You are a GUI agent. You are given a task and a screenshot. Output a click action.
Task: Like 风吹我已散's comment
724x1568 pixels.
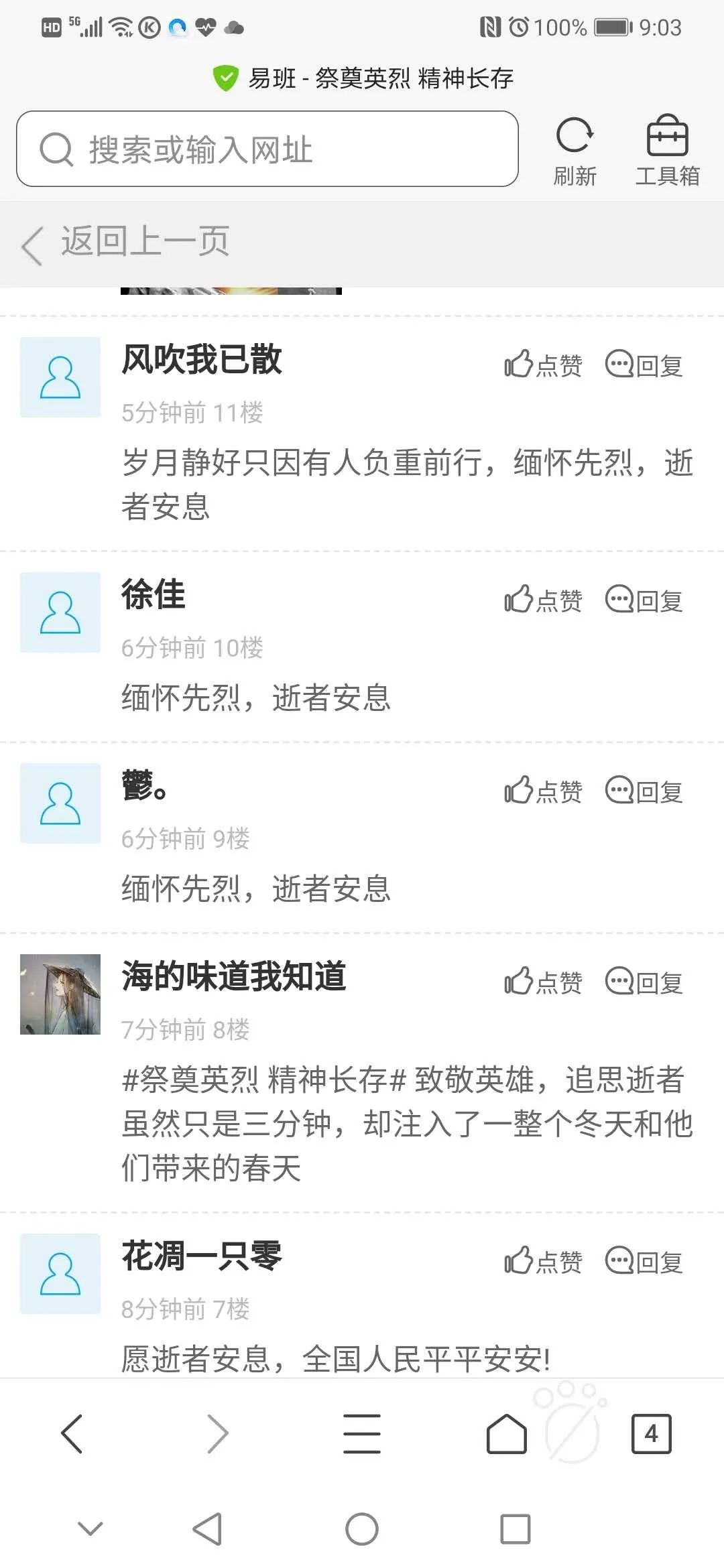coord(544,365)
